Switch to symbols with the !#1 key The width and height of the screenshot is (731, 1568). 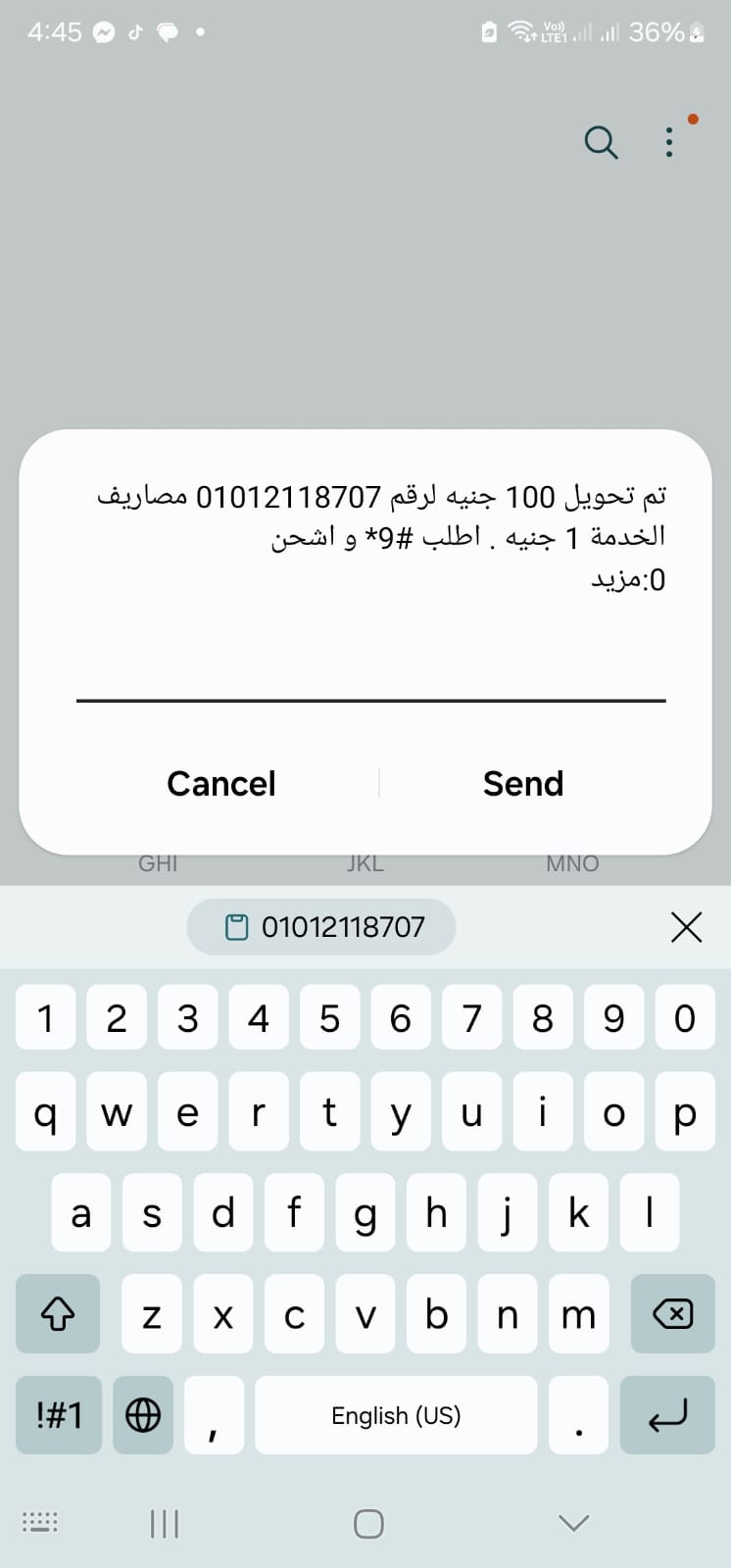pos(58,1415)
